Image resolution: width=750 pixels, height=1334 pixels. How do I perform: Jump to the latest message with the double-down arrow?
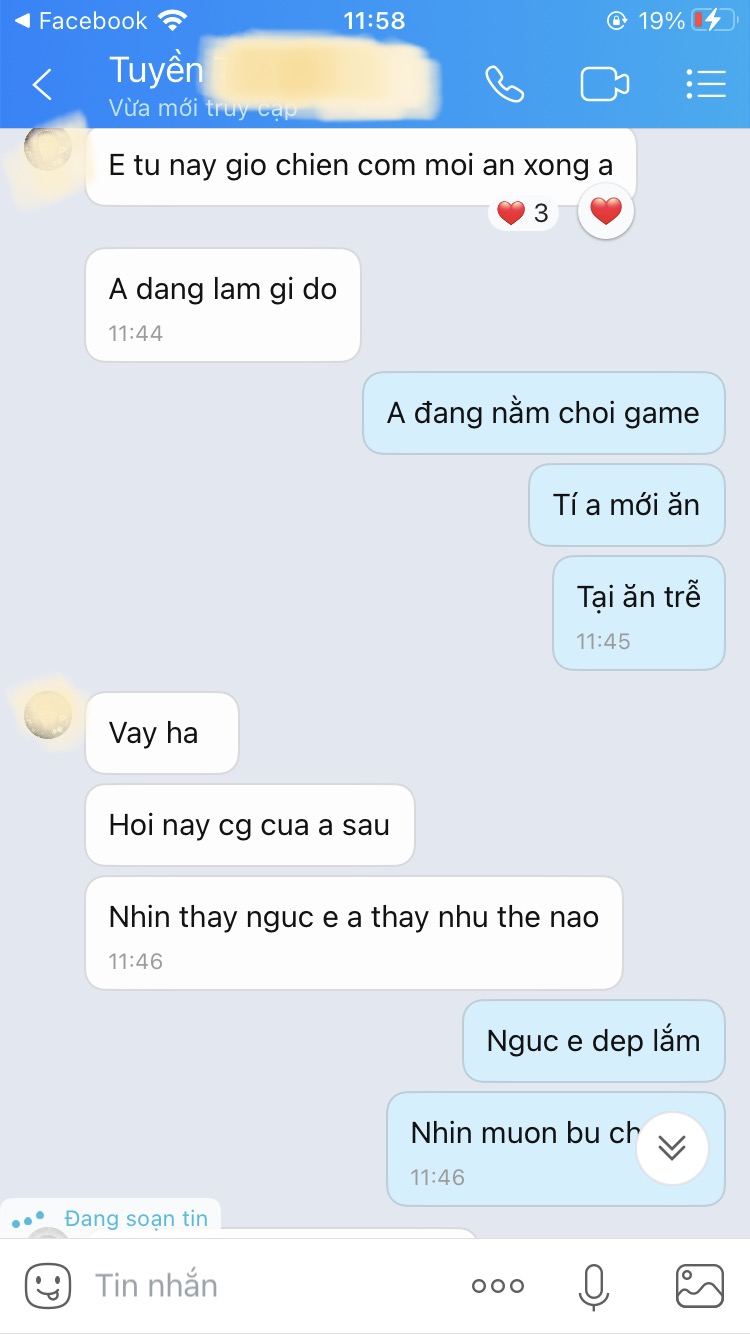pyautogui.click(x=672, y=1148)
